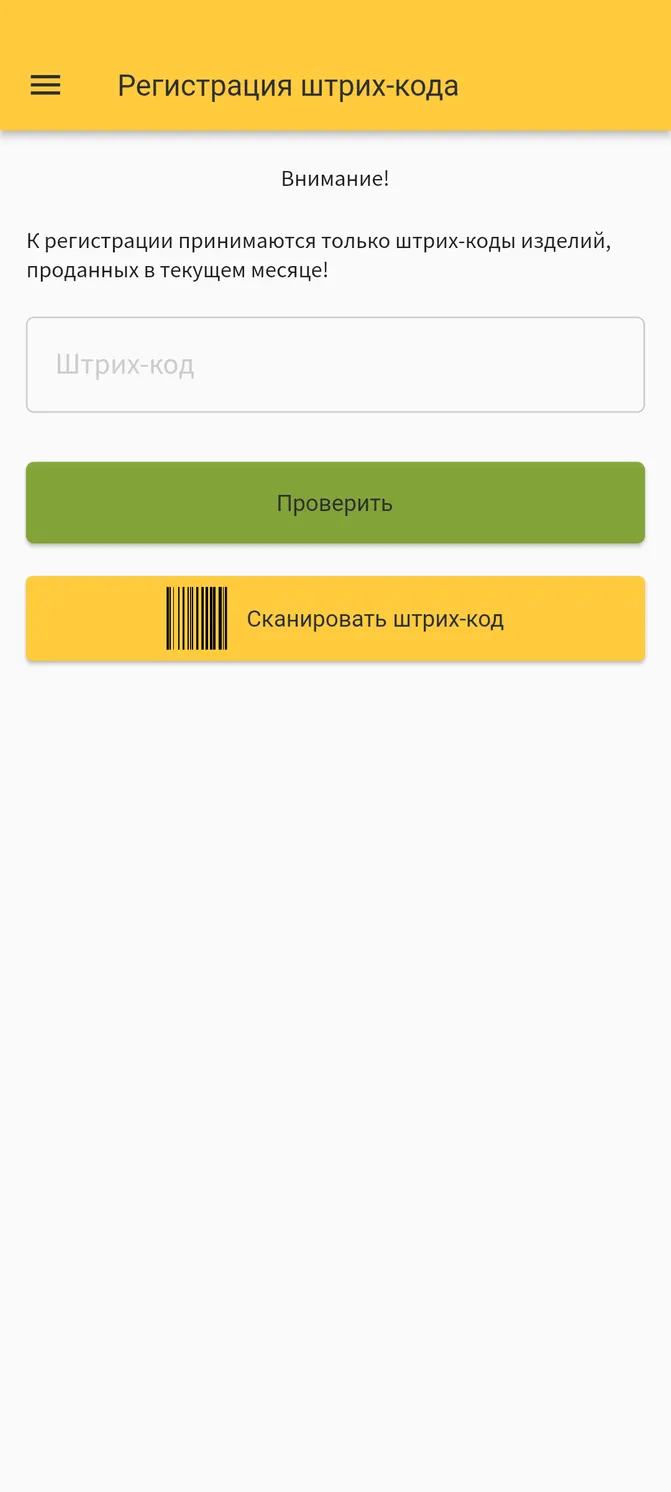Start Сканировать штрих-код scanning
The width and height of the screenshot is (671, 1492).
tap(335, 619)
